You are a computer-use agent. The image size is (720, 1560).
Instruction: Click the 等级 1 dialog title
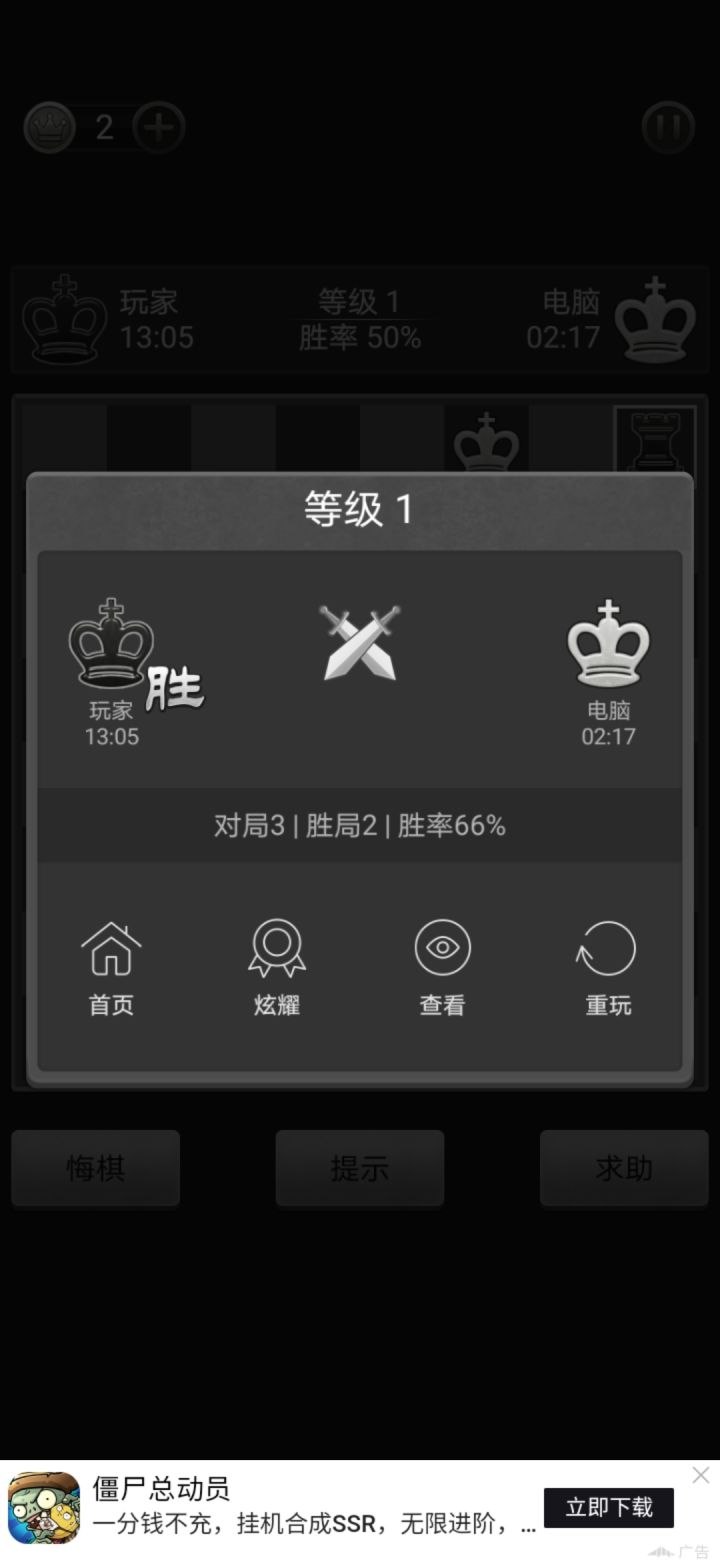(360, 508)
